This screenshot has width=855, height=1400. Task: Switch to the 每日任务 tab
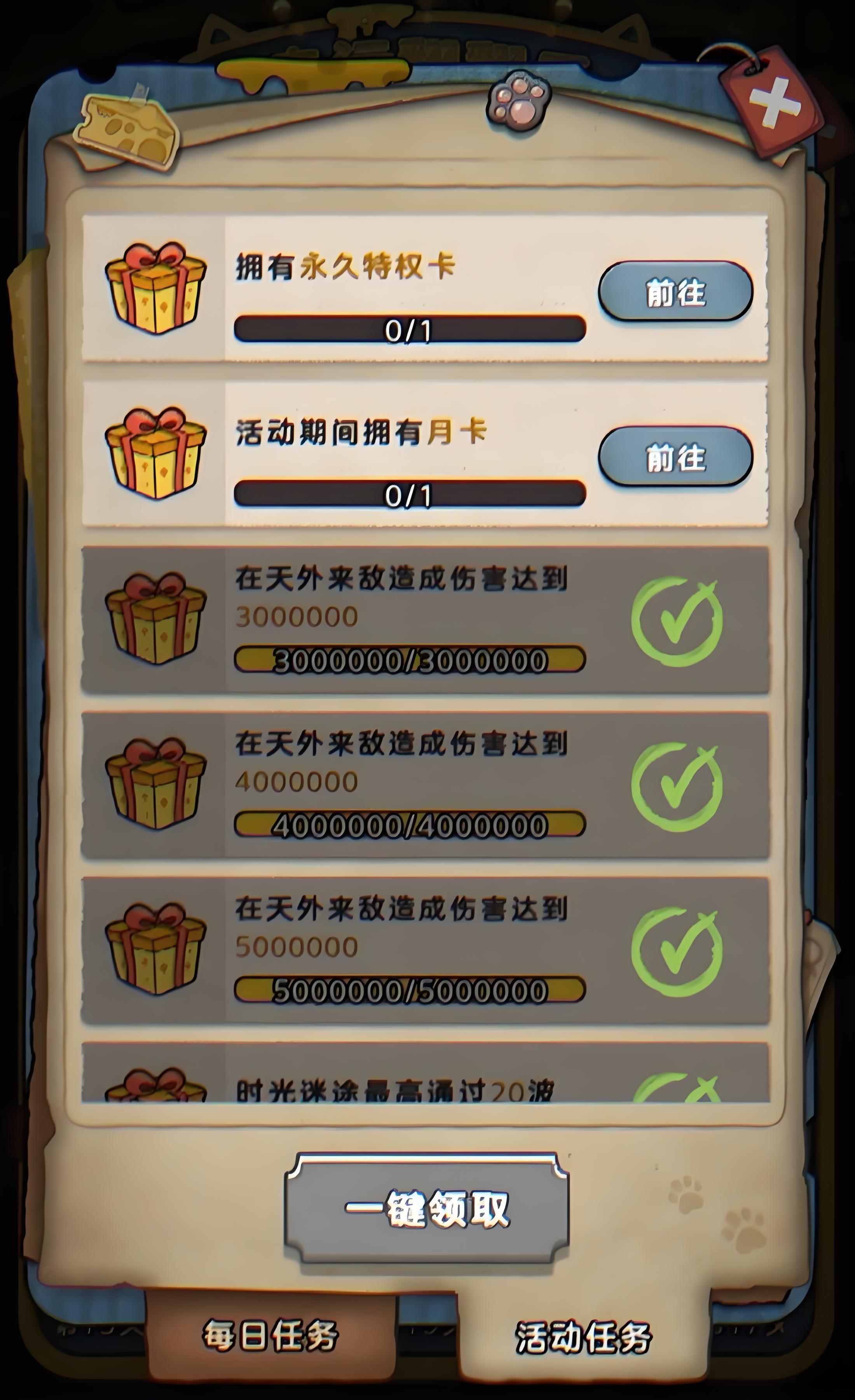coord(270,1335)
